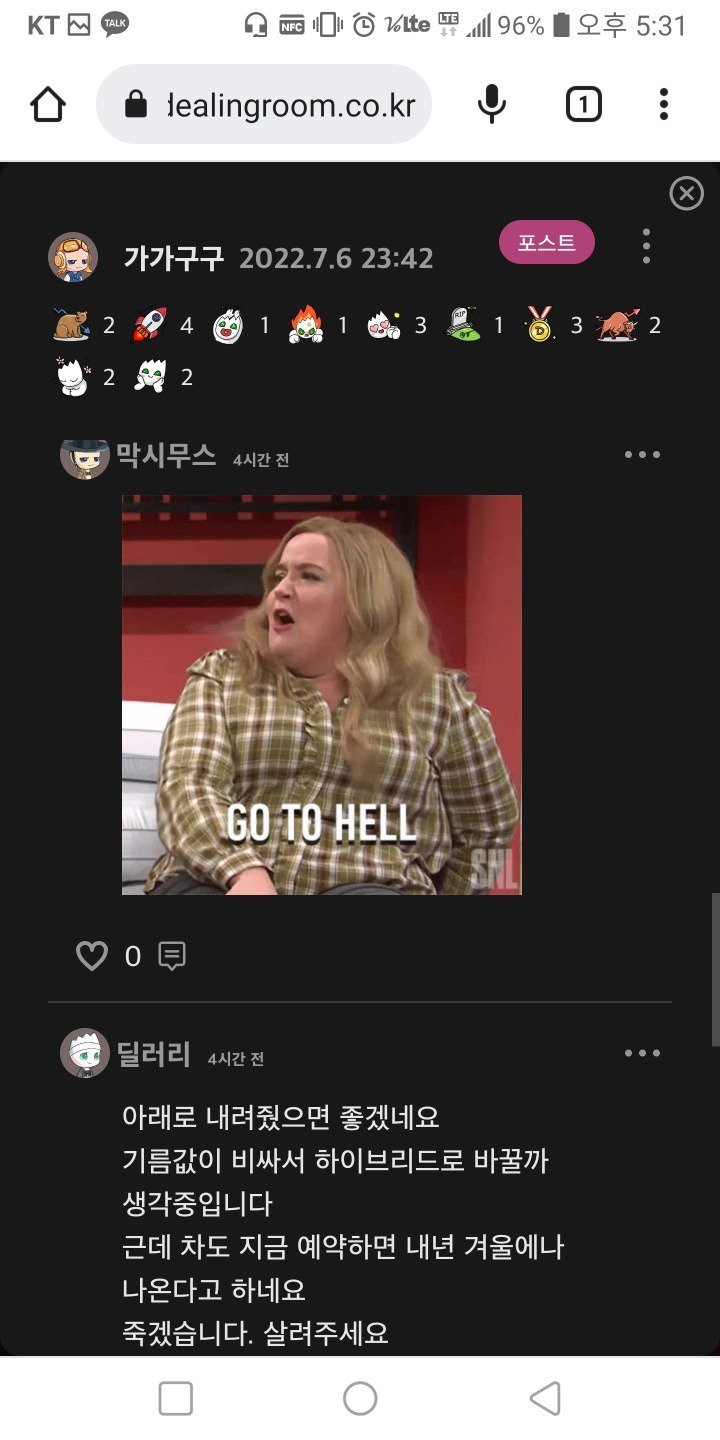The image size is (720, 1440).
Task: Close the post overlay with X
Action: click(x=686, y=193)
